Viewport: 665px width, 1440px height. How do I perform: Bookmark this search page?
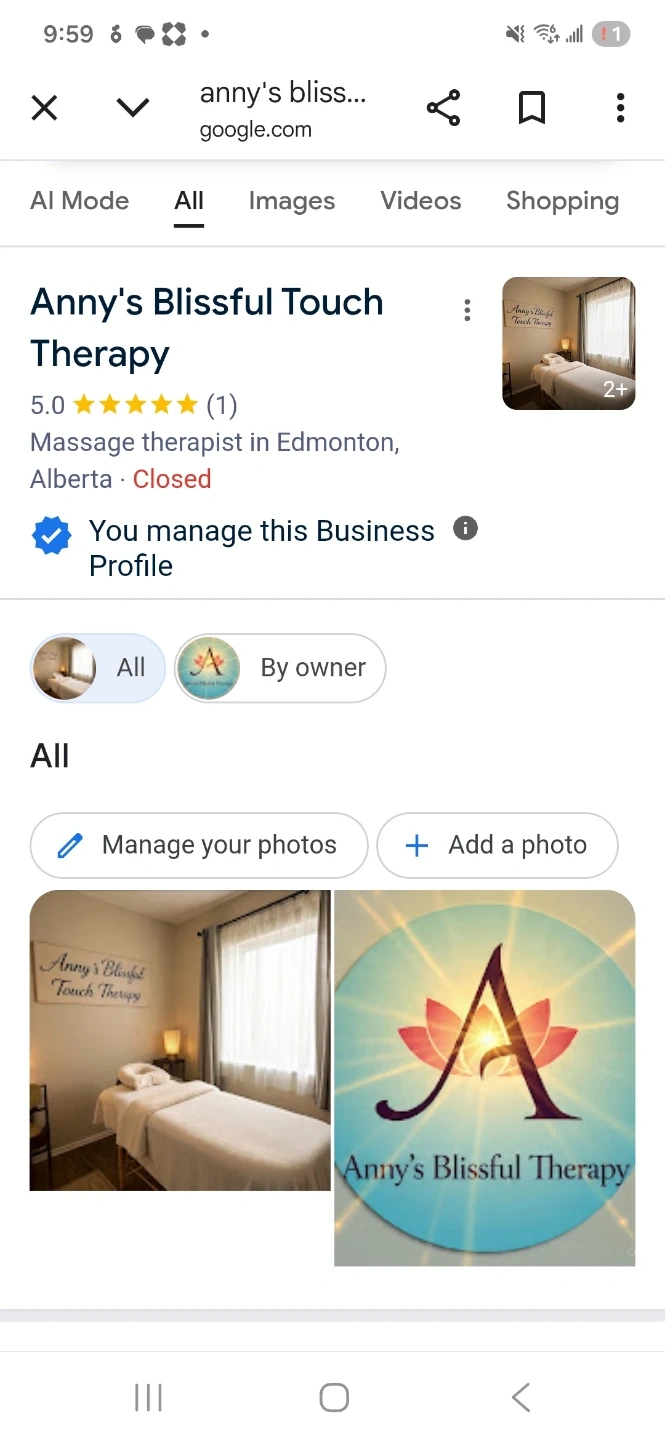(532, 108)
